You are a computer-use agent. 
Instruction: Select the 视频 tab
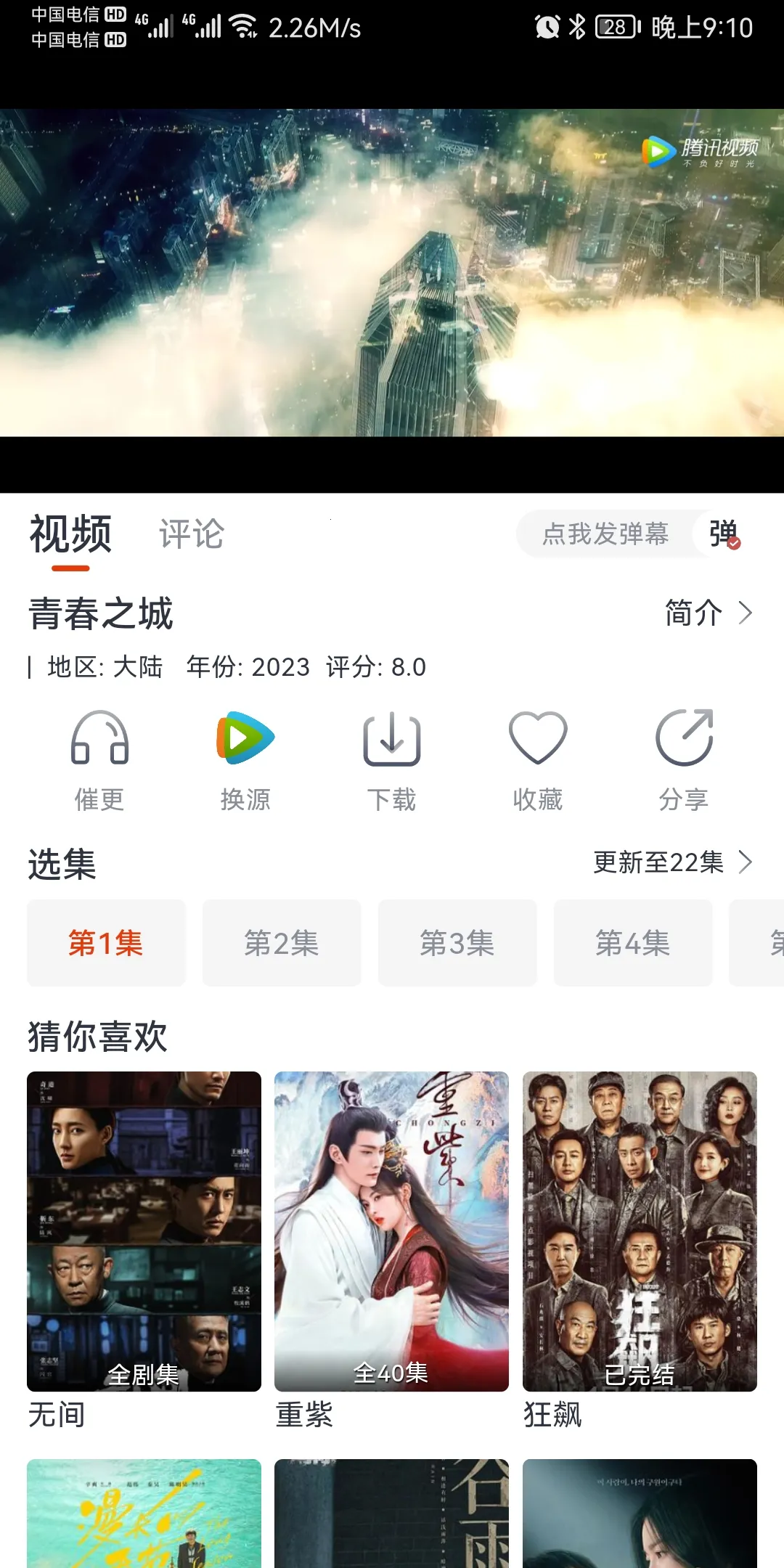[x=70, y=534]
